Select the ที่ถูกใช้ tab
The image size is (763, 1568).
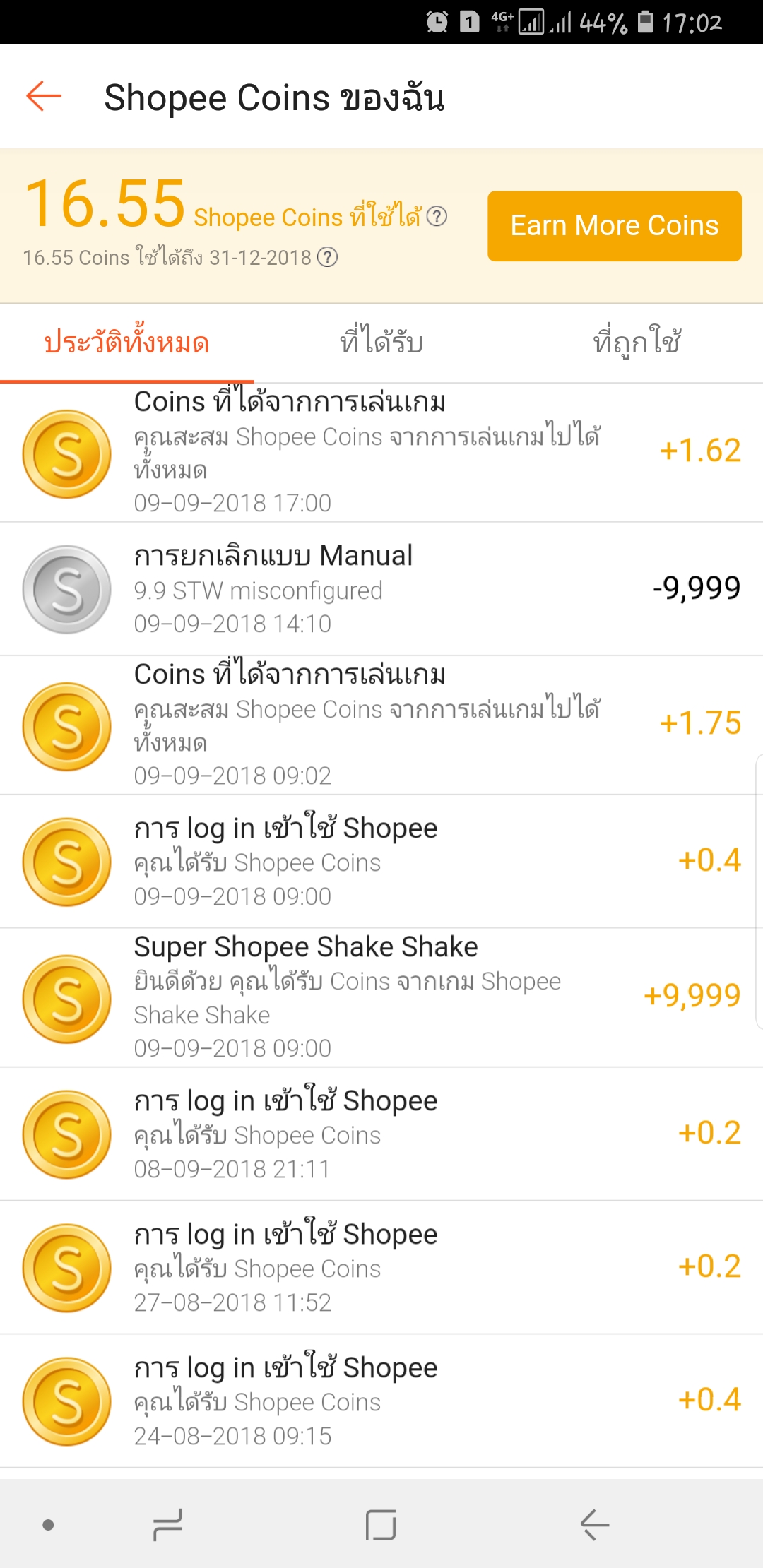pyautogui.click(x=636, y=343)
